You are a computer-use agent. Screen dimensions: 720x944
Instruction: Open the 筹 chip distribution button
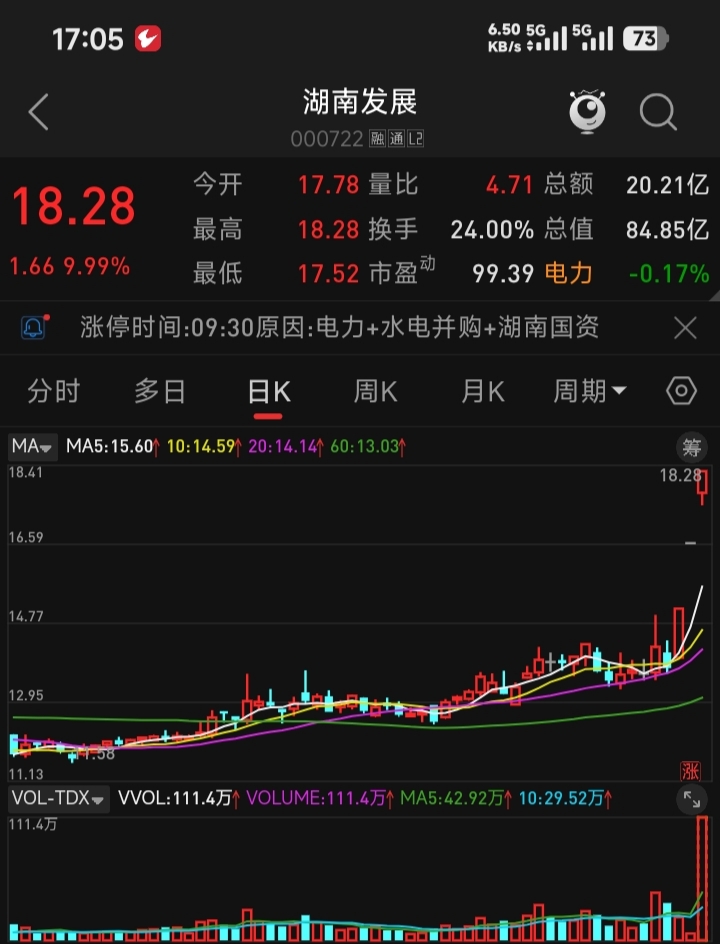click(x=692, y=447)
